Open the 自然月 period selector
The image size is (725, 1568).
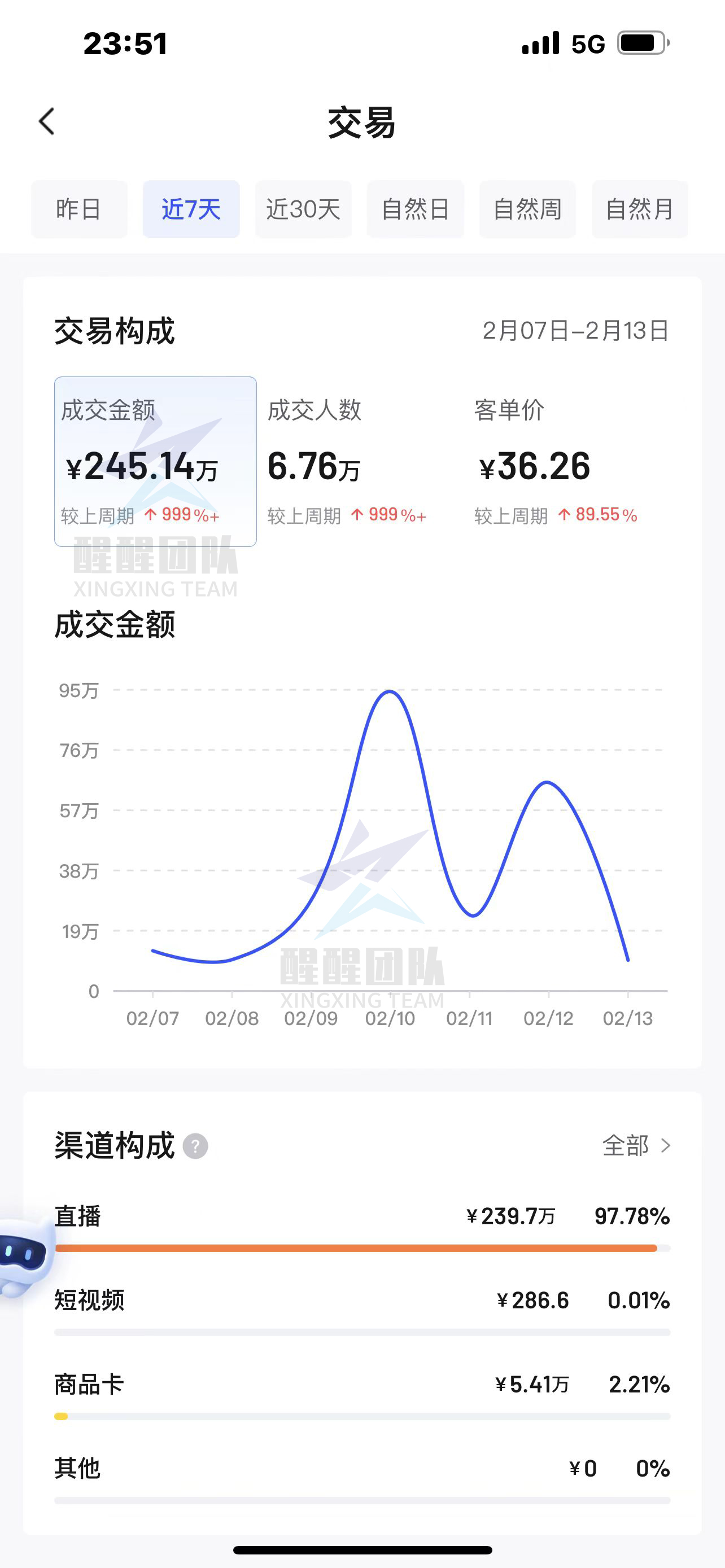tap(639, 209)
